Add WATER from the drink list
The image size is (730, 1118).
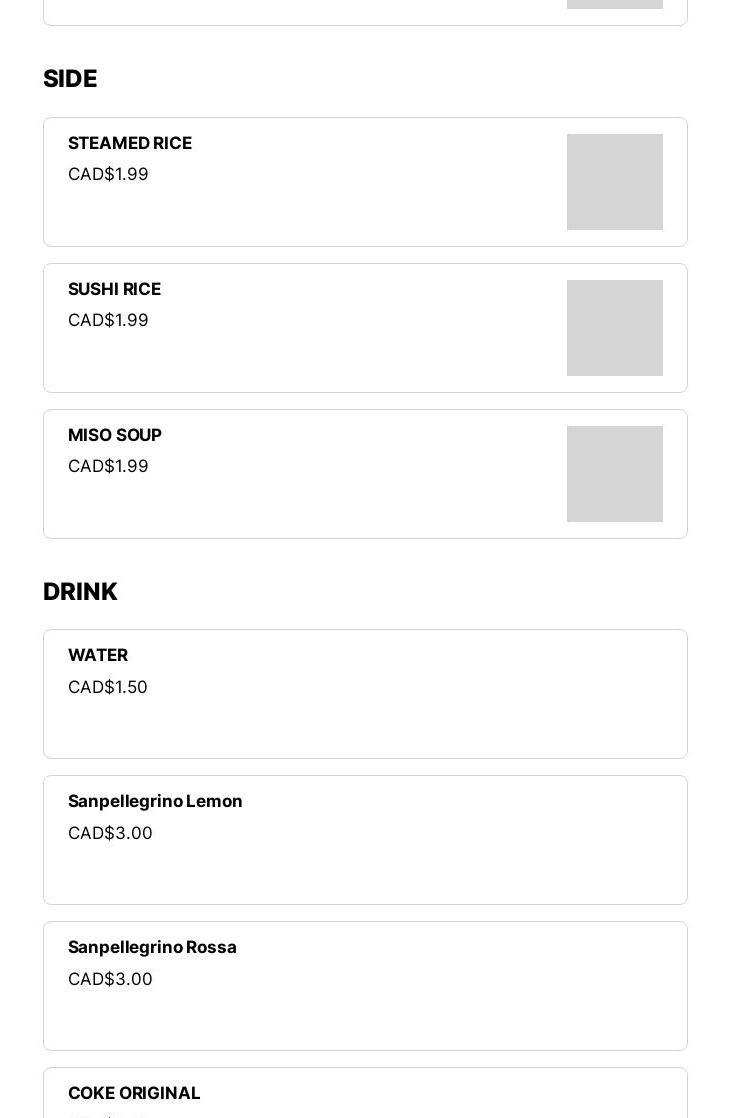pyautogui.click(x=365, y=694)
